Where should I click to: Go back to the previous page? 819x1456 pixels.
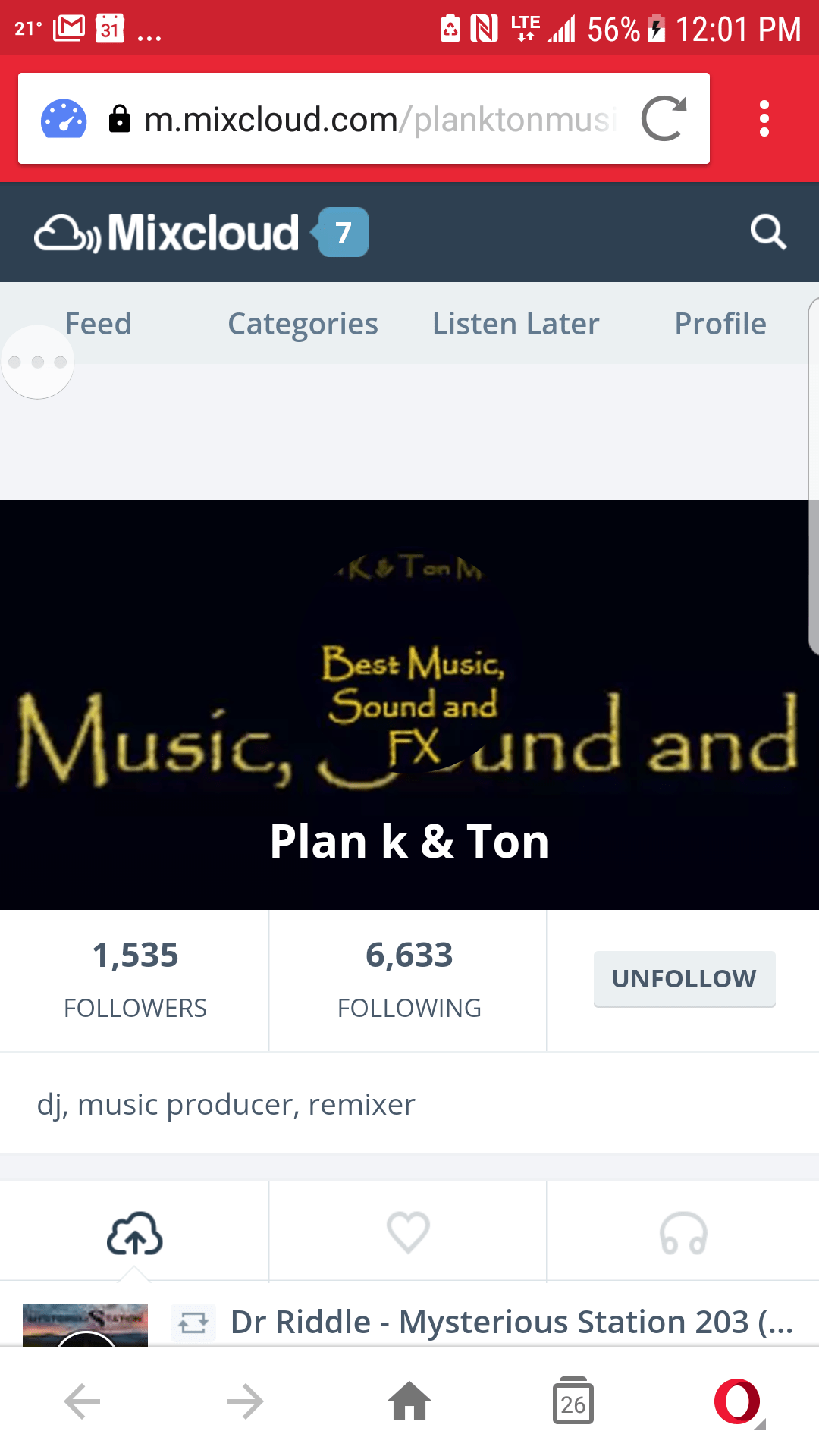tap(83, 1401)
